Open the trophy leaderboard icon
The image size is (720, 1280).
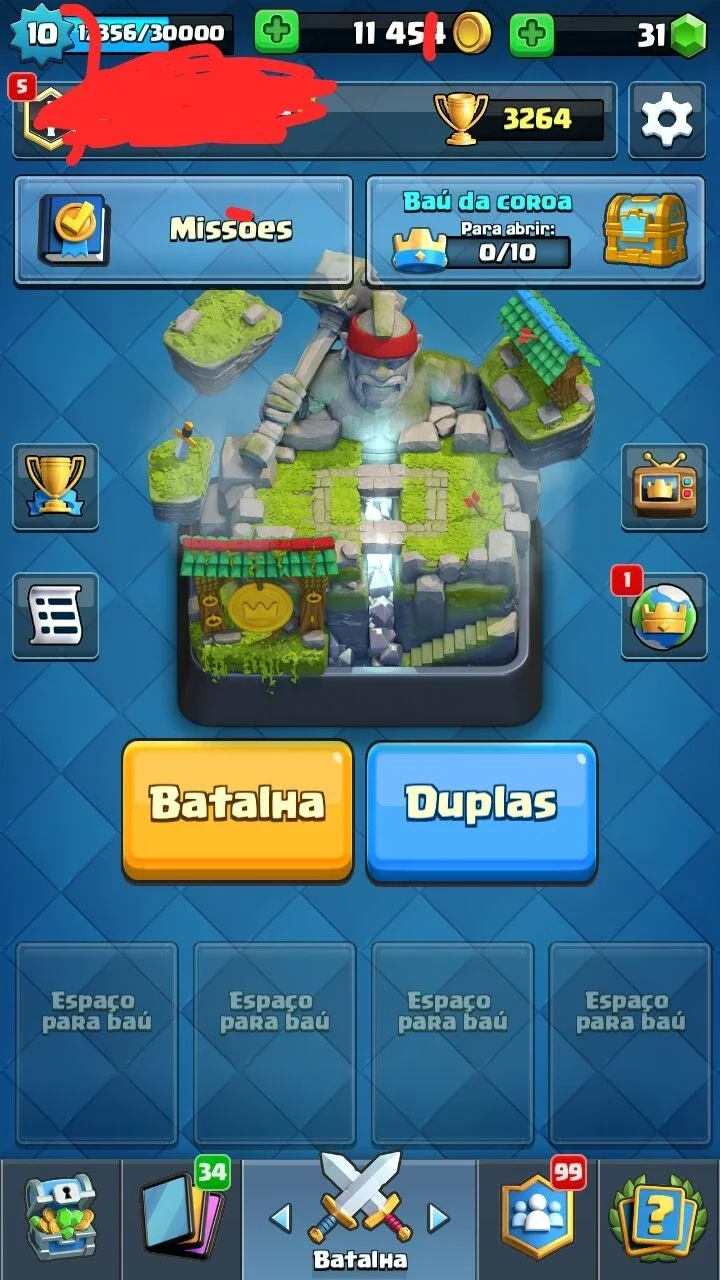point(55,486)
